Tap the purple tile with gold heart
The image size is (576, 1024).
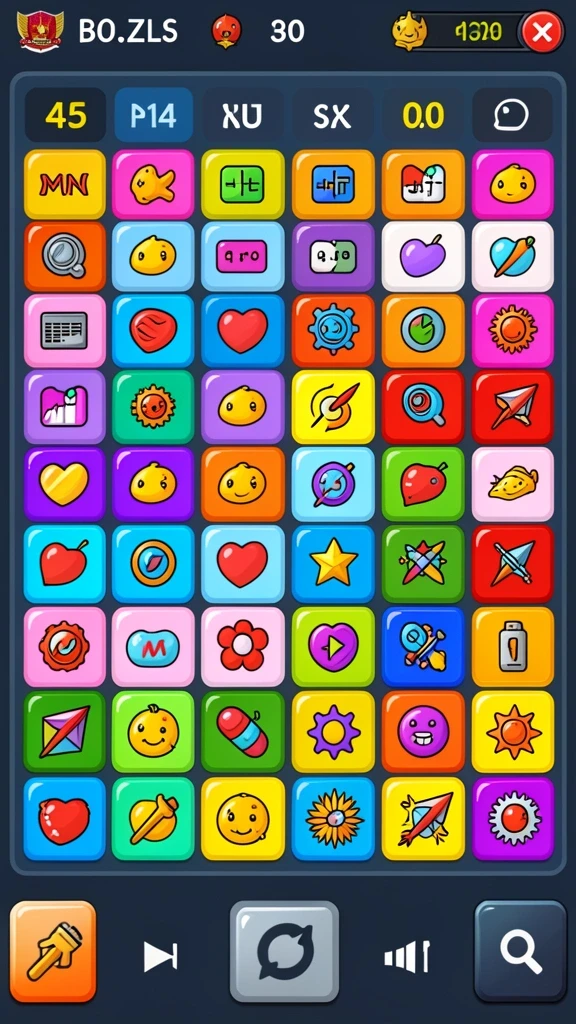(65, 484)
